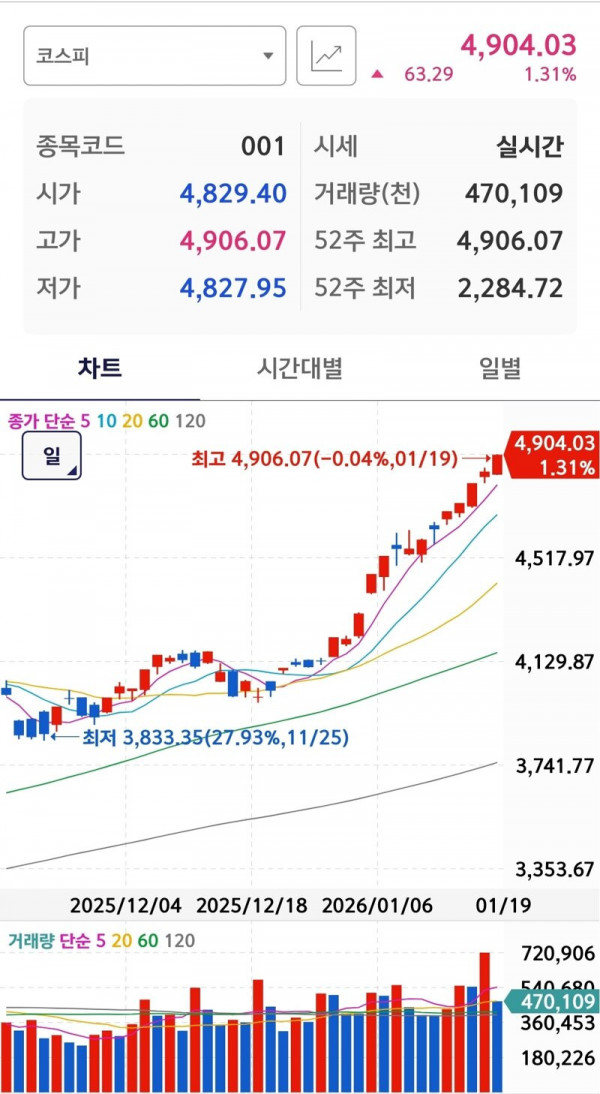This screenshot has width=600, height=1094.
Task: Select the 차트 tab
Action: (100, 368)
